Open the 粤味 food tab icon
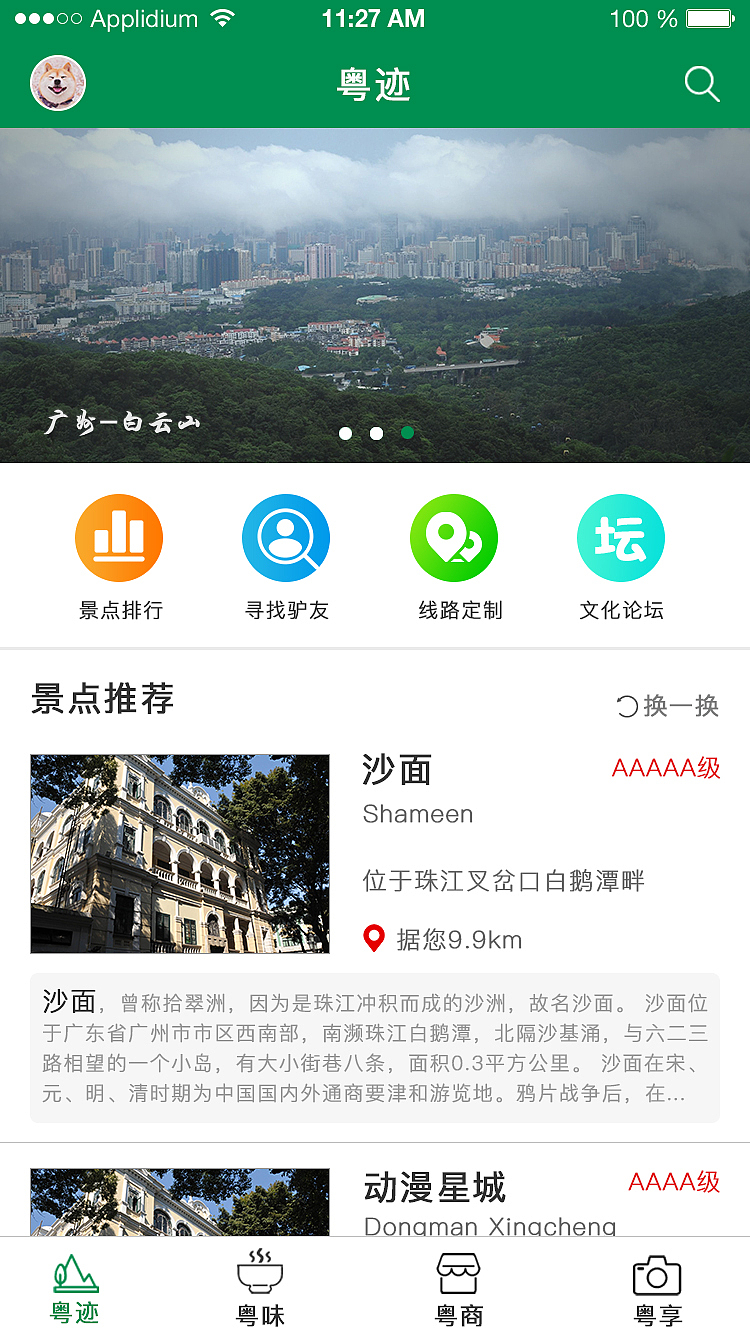The height and width of the screenshot is (1334, 750). coord(260,1273)
